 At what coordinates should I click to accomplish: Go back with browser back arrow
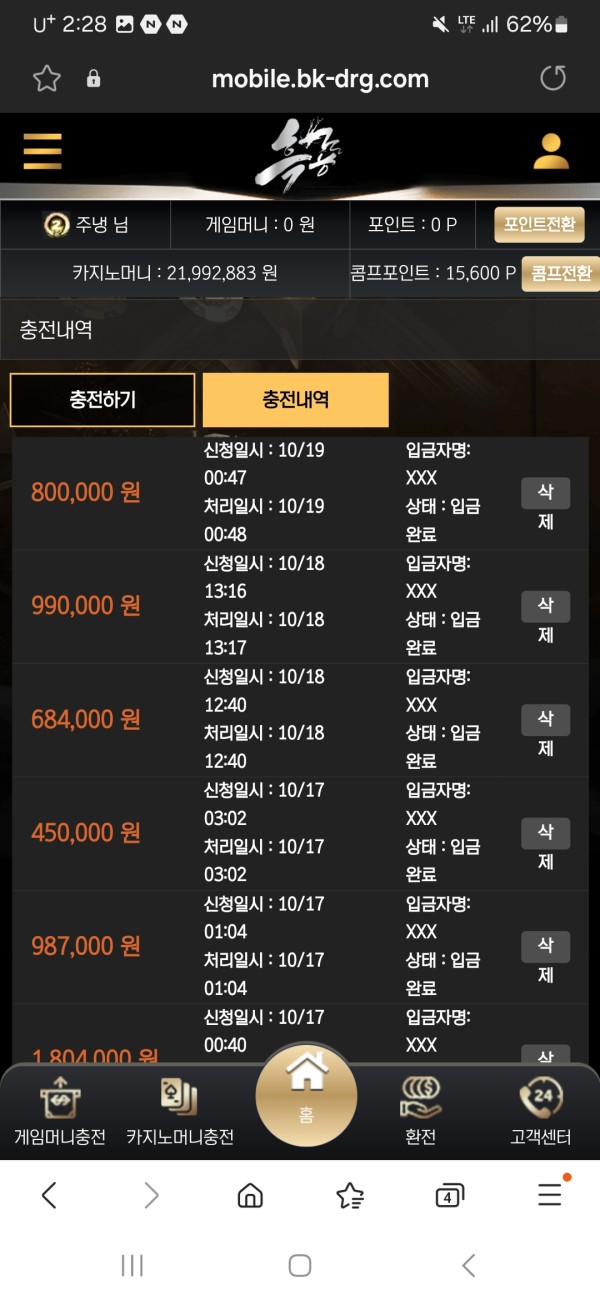[49, 1195]
